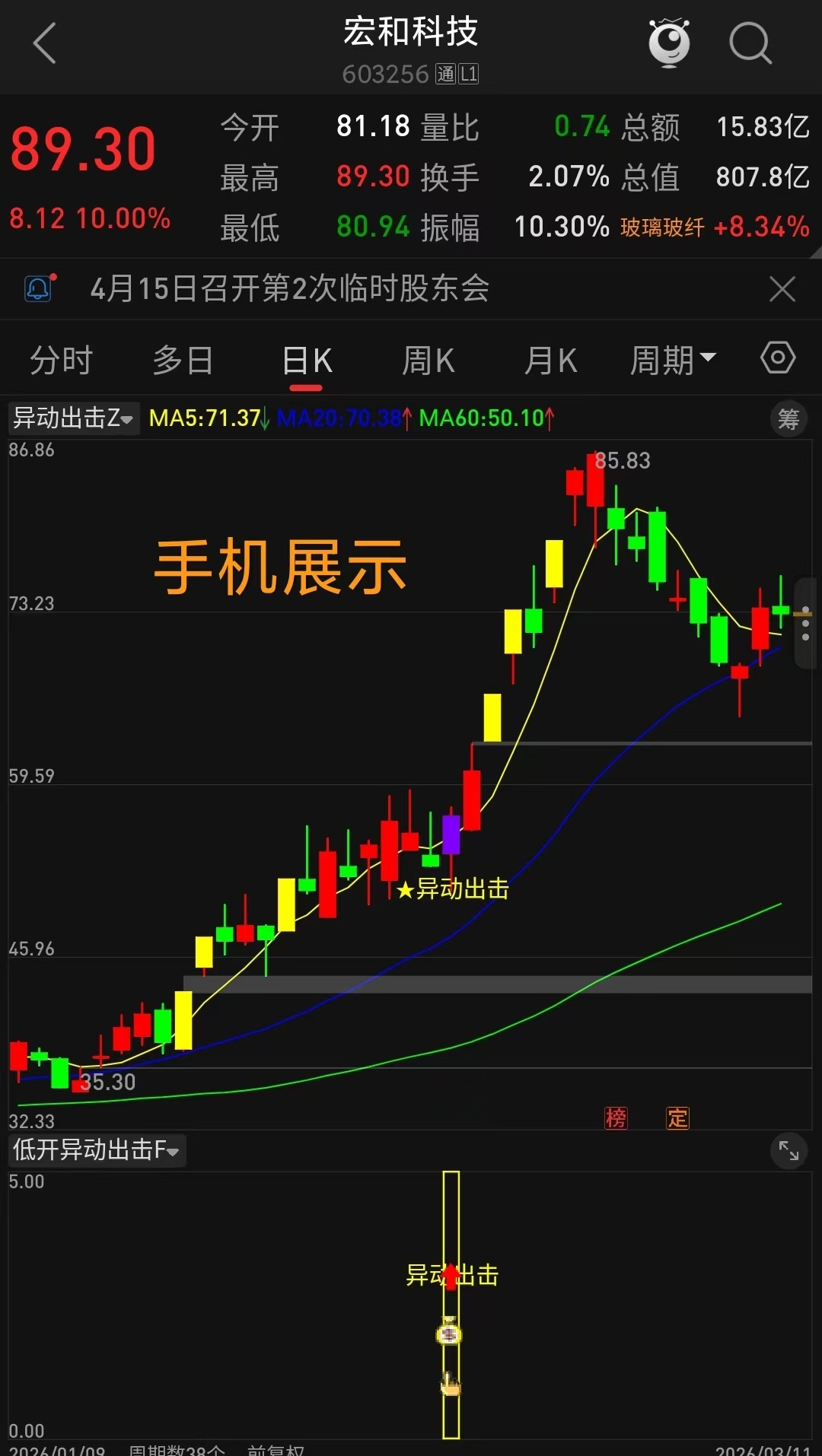Switch to the 周K tab

click(x=428, y=361)
